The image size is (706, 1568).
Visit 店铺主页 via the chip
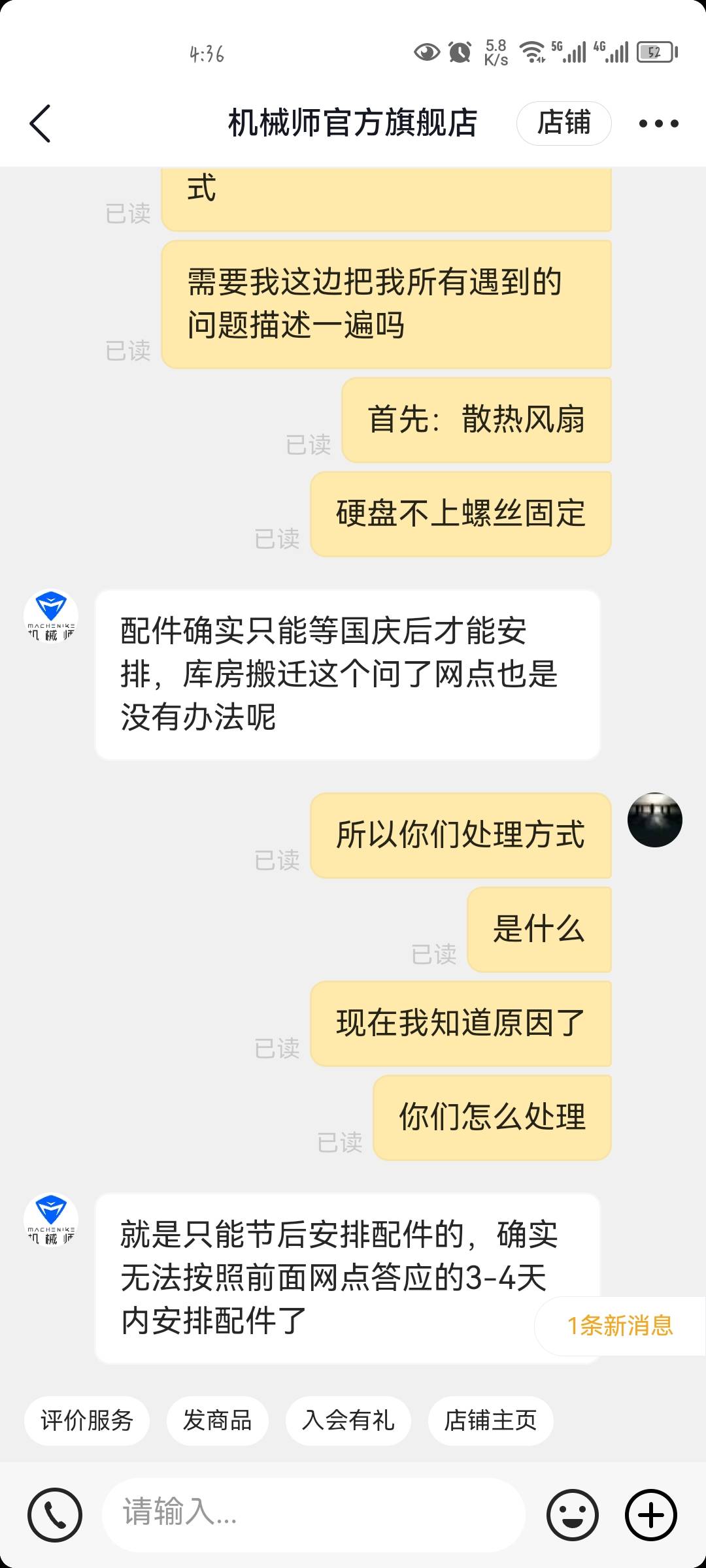click(x=490, y=1420)
